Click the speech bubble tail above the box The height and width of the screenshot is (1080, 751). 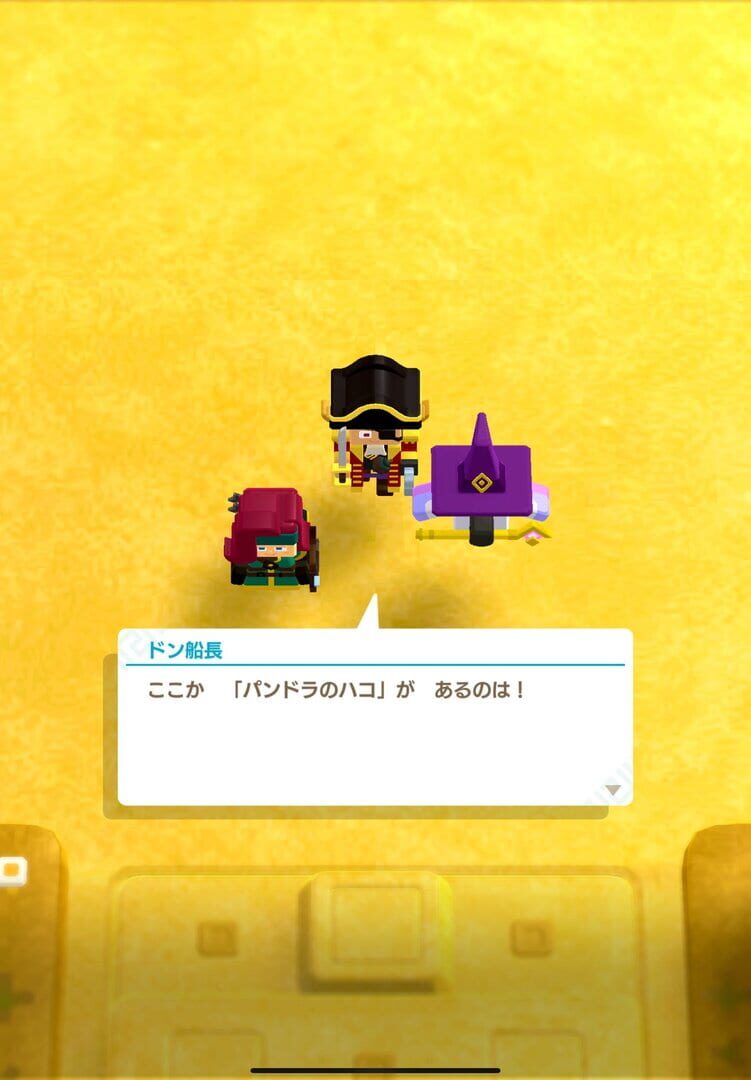click(374, 615)
